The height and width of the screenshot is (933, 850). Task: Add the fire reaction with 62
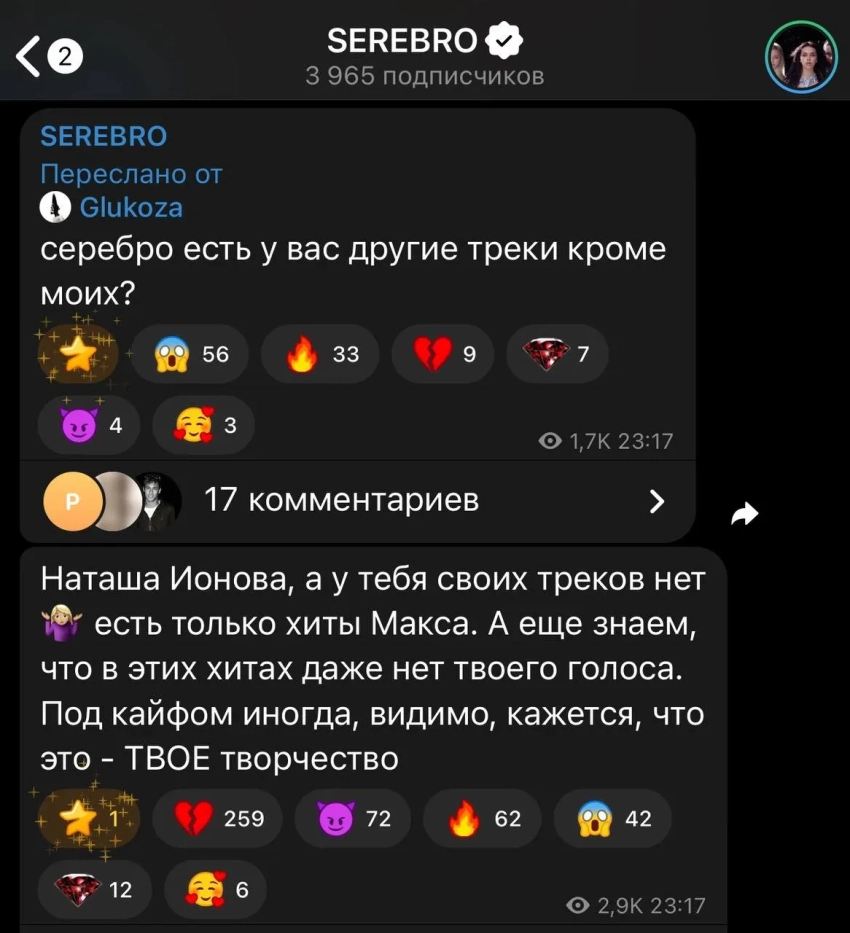[x=482, y=819]
